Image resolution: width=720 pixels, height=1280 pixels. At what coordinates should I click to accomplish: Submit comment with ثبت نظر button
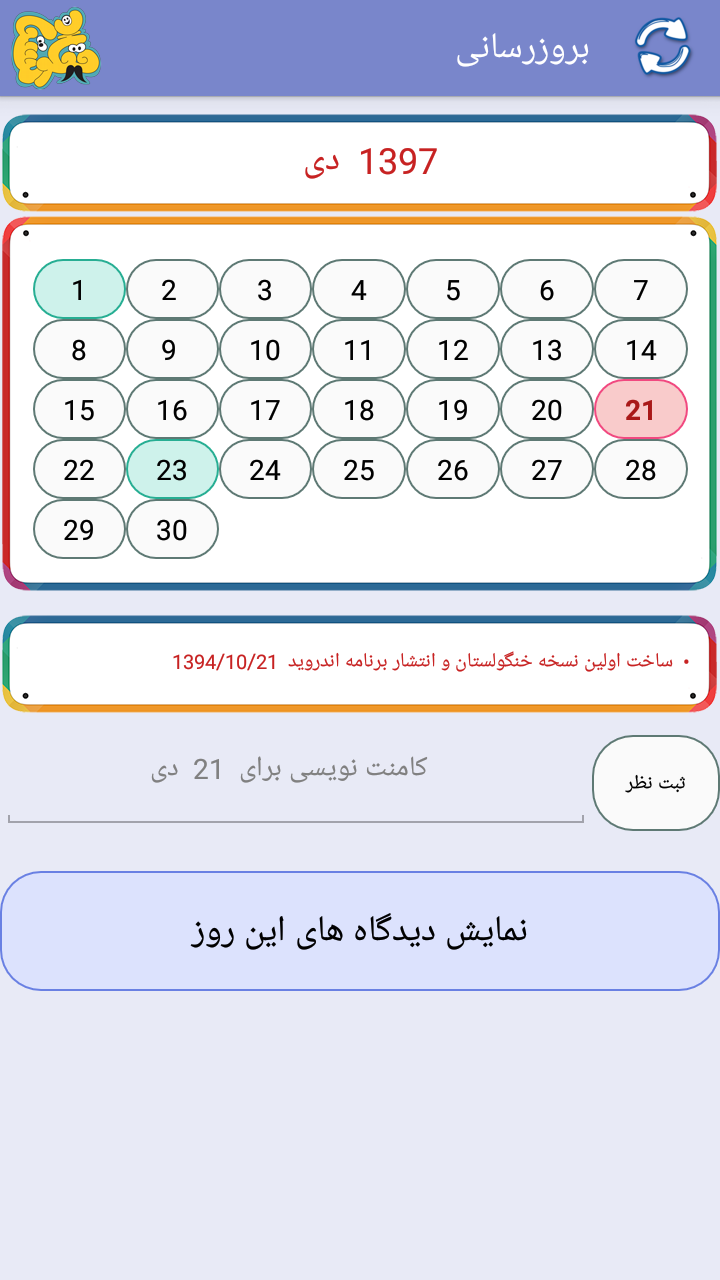coord(656,783)
